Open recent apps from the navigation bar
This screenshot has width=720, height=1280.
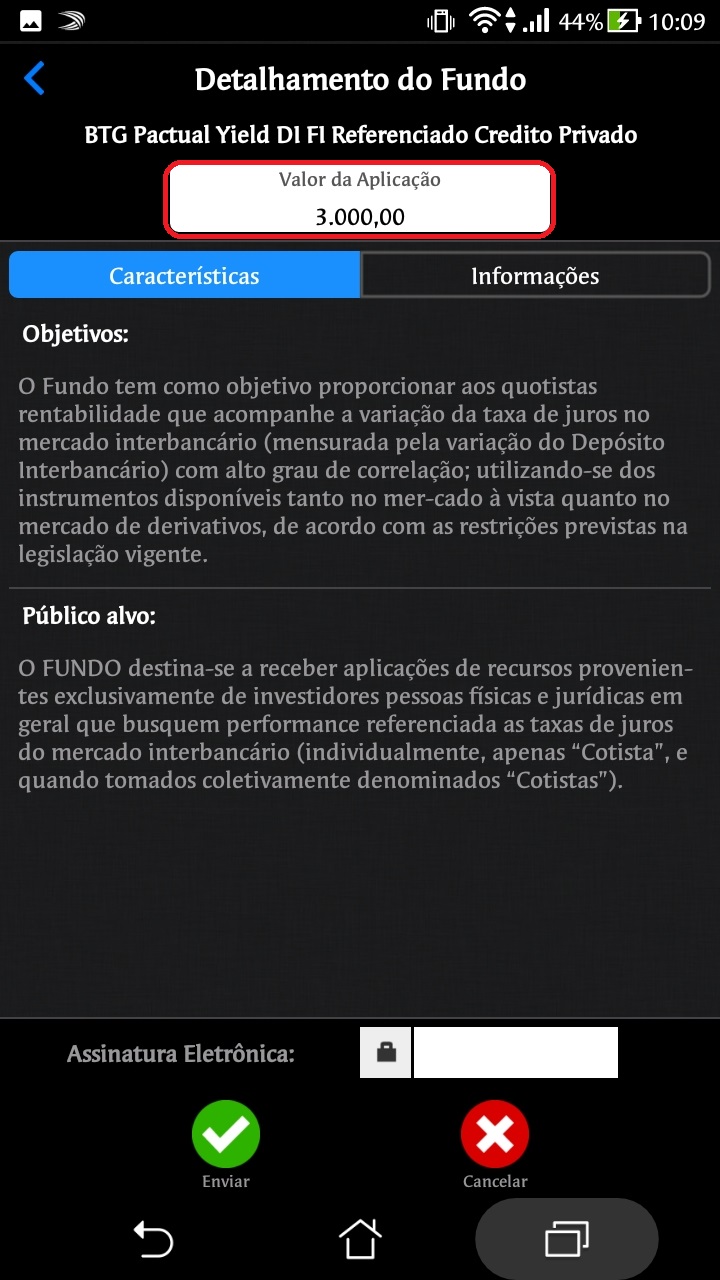point(567,1240)
